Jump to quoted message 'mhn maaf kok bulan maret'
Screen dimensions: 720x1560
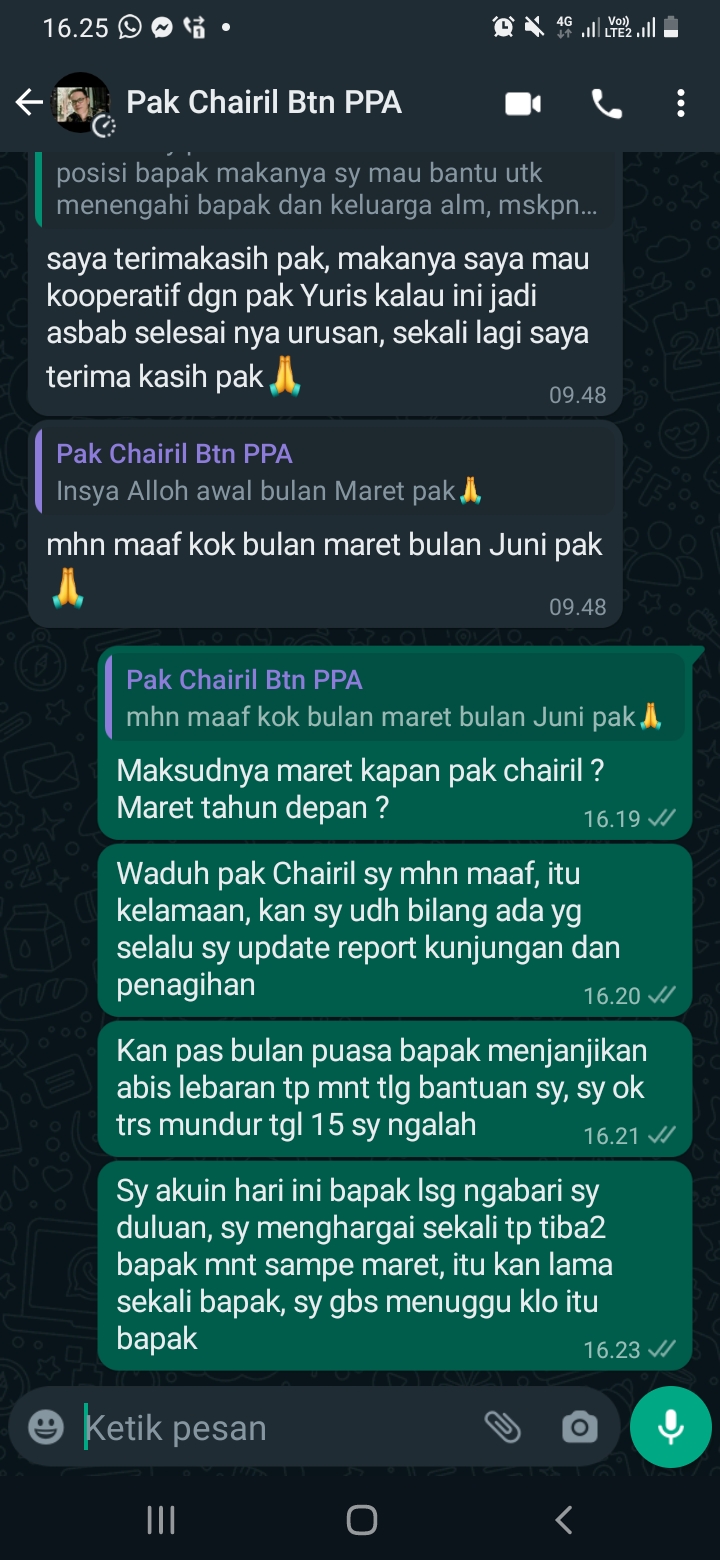click(394, 698)
